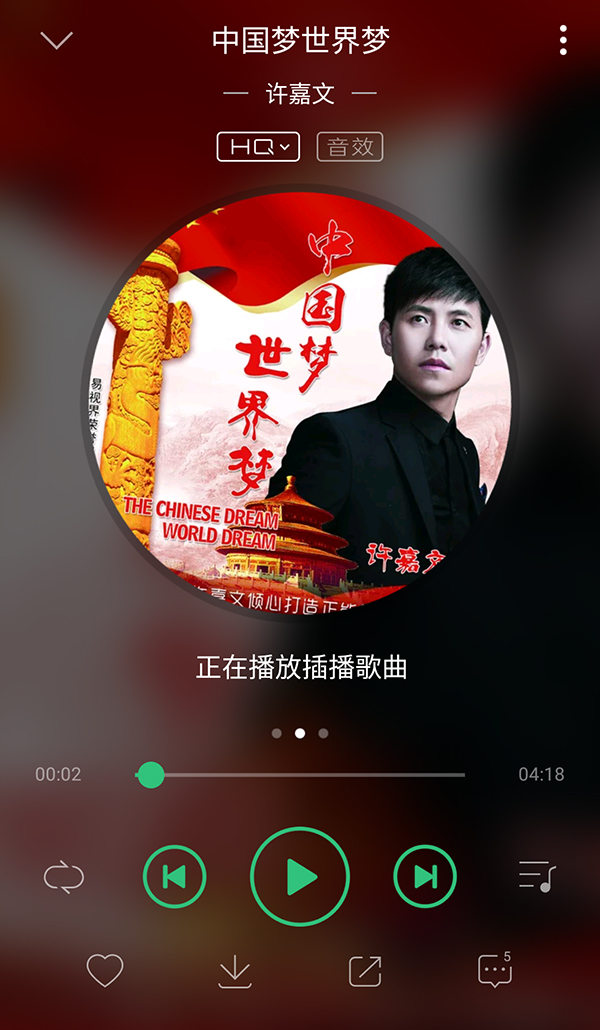Download the current song
This screenshot has width=600, height=1030.
pos(235,970)
